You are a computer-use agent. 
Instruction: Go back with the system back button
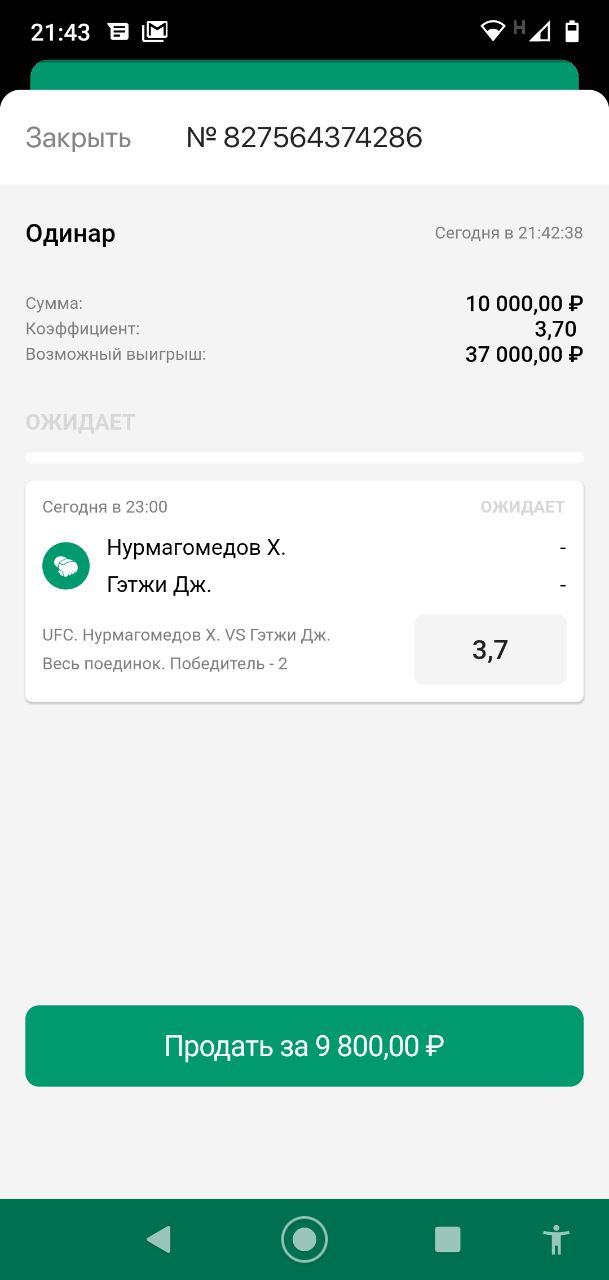pos(158,1240)
